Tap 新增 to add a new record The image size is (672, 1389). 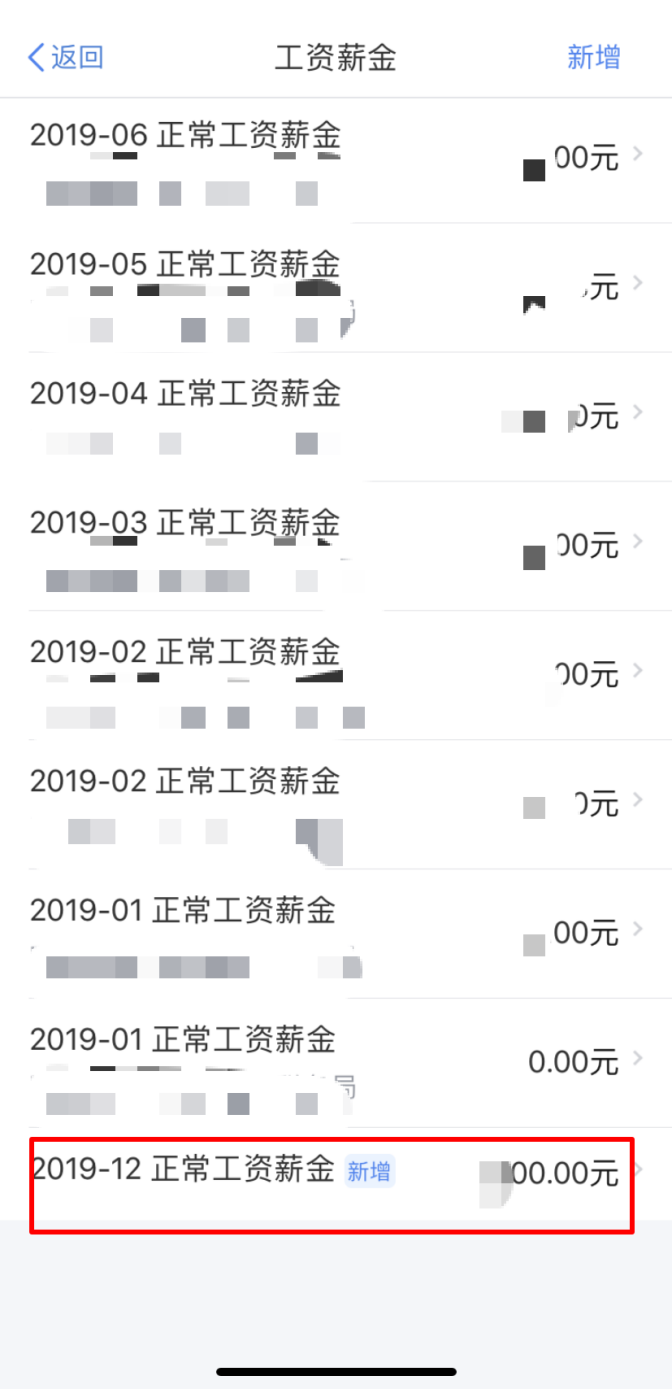tap(594, 57)
